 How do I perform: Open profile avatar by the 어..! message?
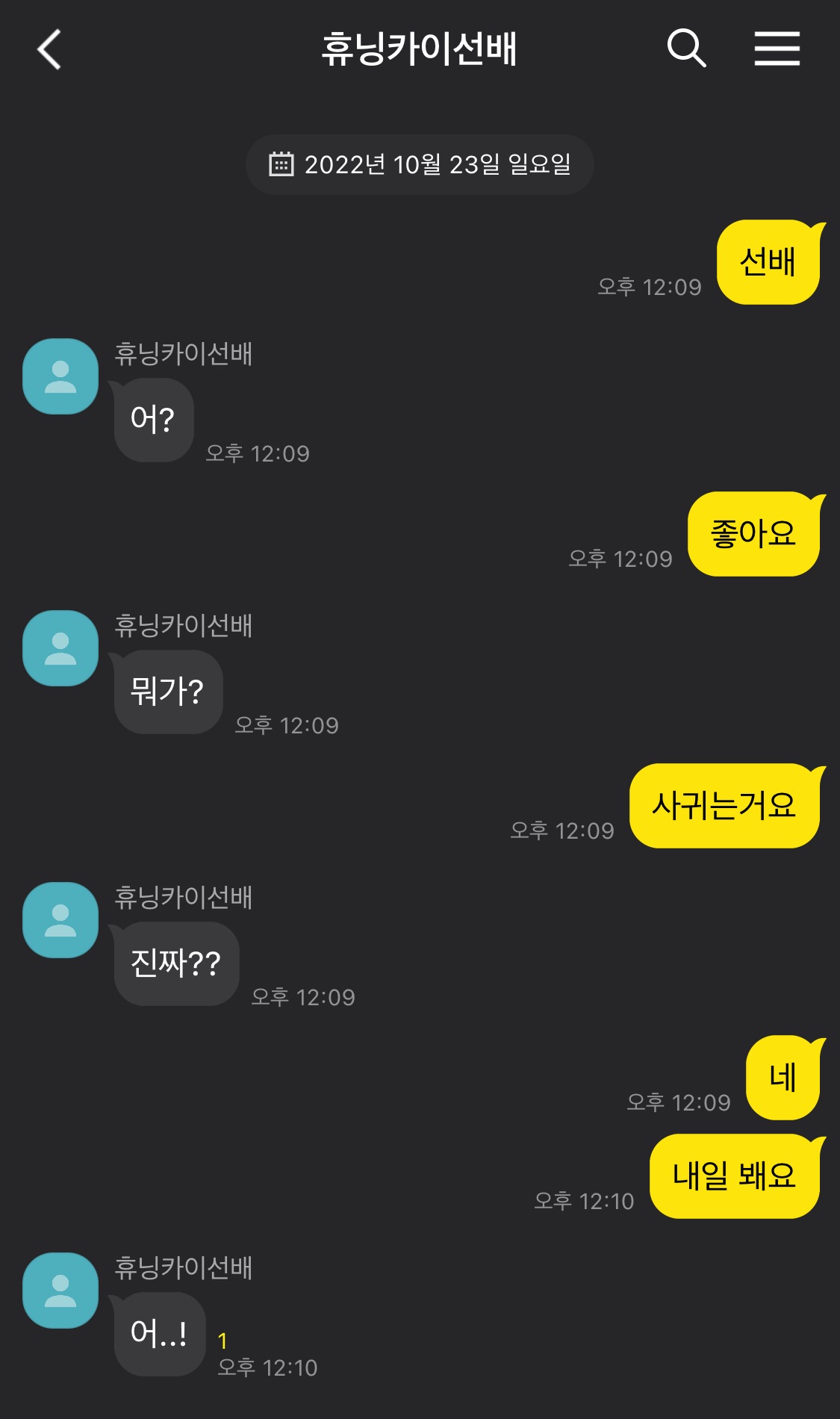pyautogui.click(x=60, y=1291)
